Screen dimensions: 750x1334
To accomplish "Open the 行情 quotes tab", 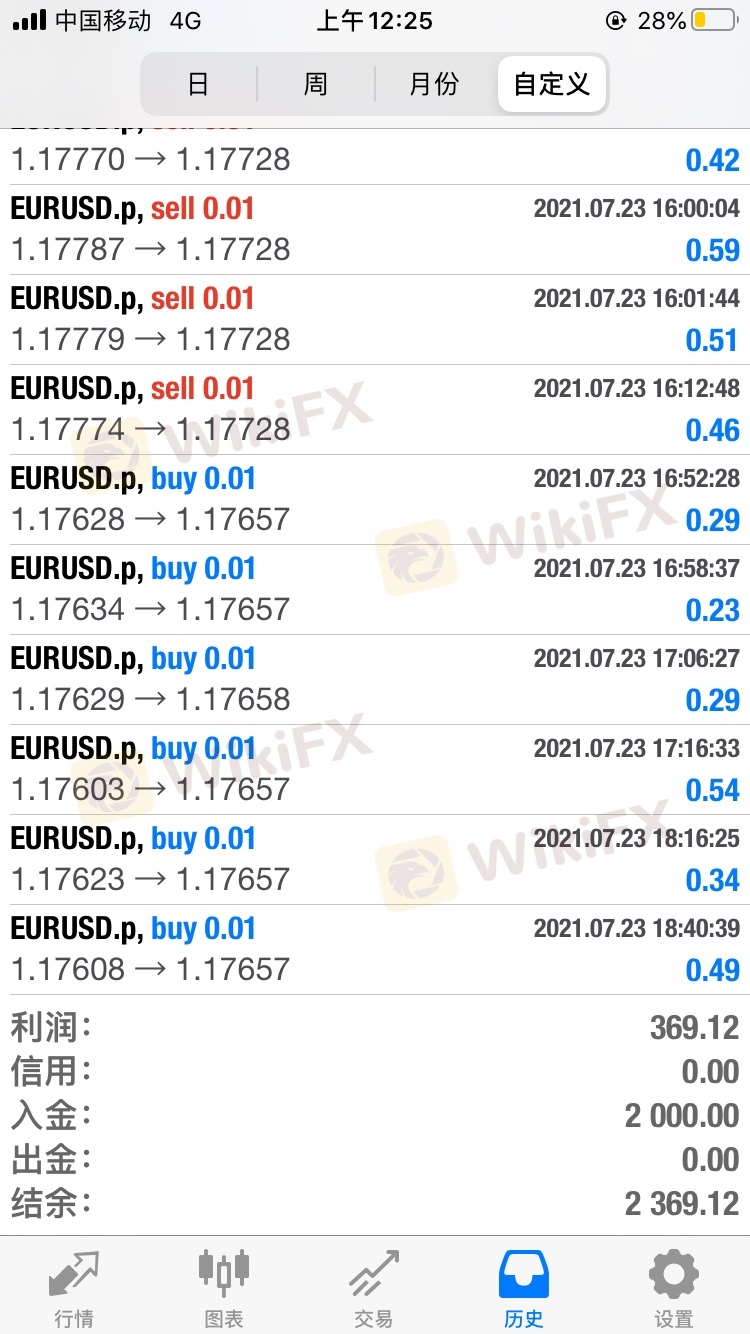I will [x=74, y=1286].
